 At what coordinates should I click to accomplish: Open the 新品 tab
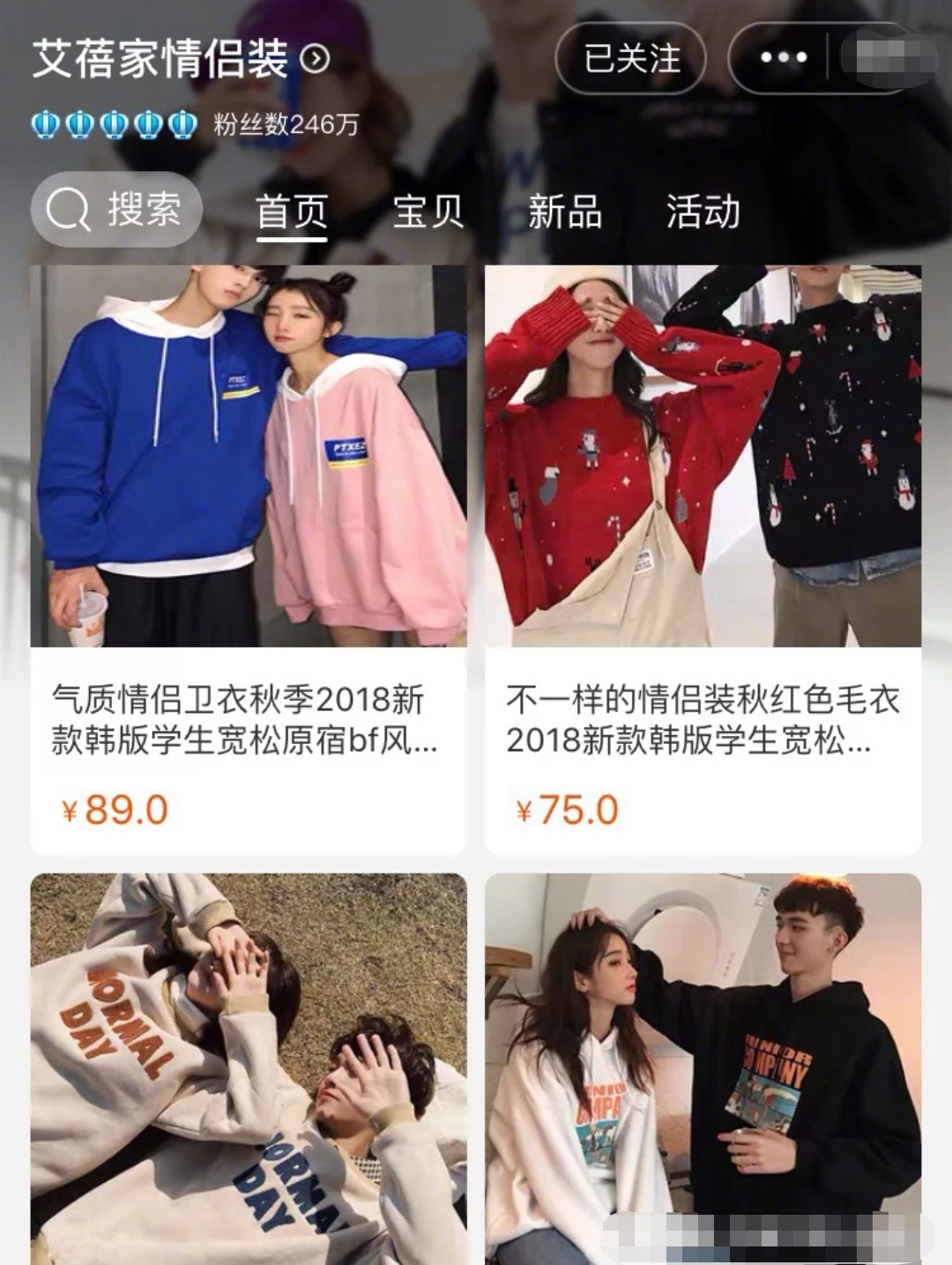(565, 212)
